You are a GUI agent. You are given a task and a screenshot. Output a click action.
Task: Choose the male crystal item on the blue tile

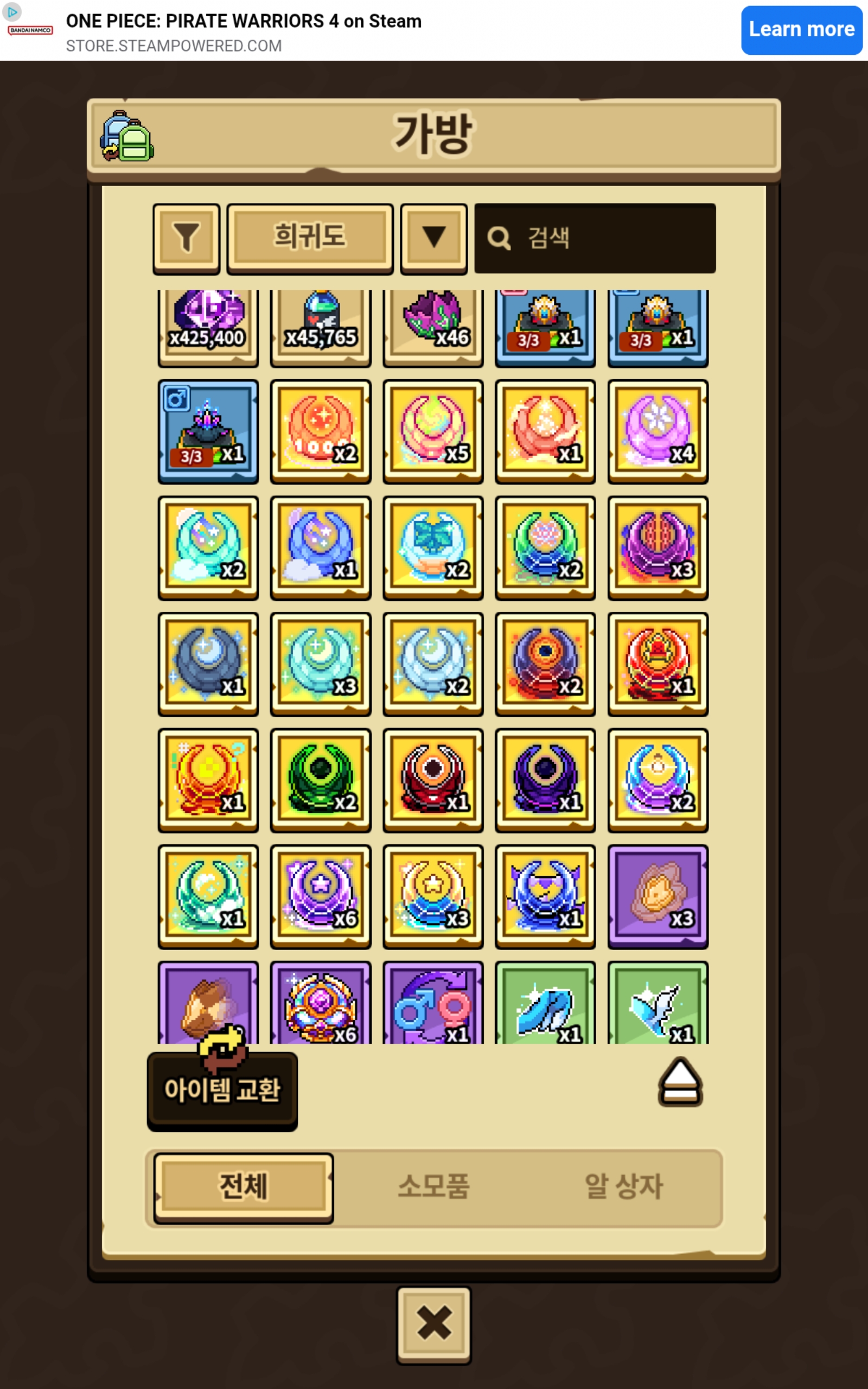(x=208, y=432)
